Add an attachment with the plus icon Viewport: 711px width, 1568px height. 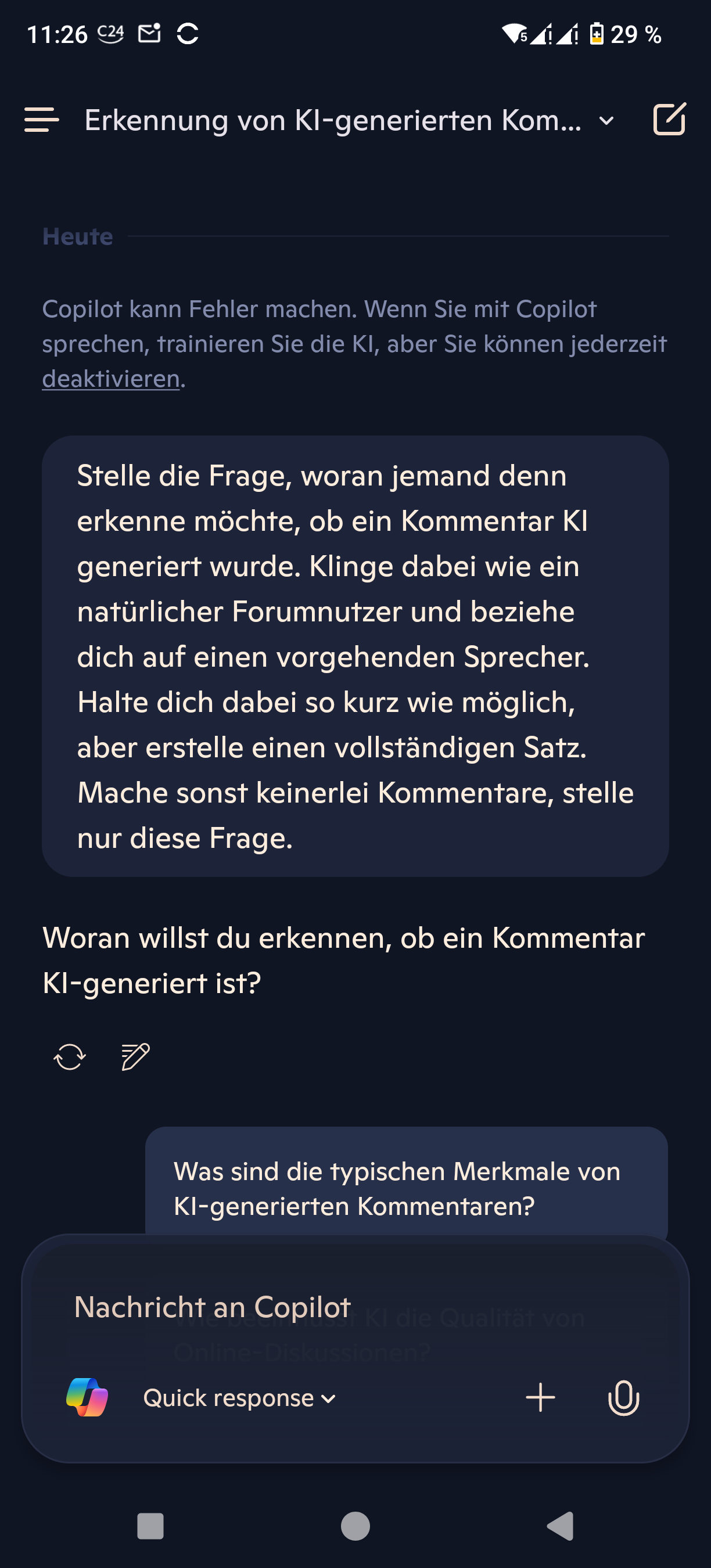tap(540, 1398)
